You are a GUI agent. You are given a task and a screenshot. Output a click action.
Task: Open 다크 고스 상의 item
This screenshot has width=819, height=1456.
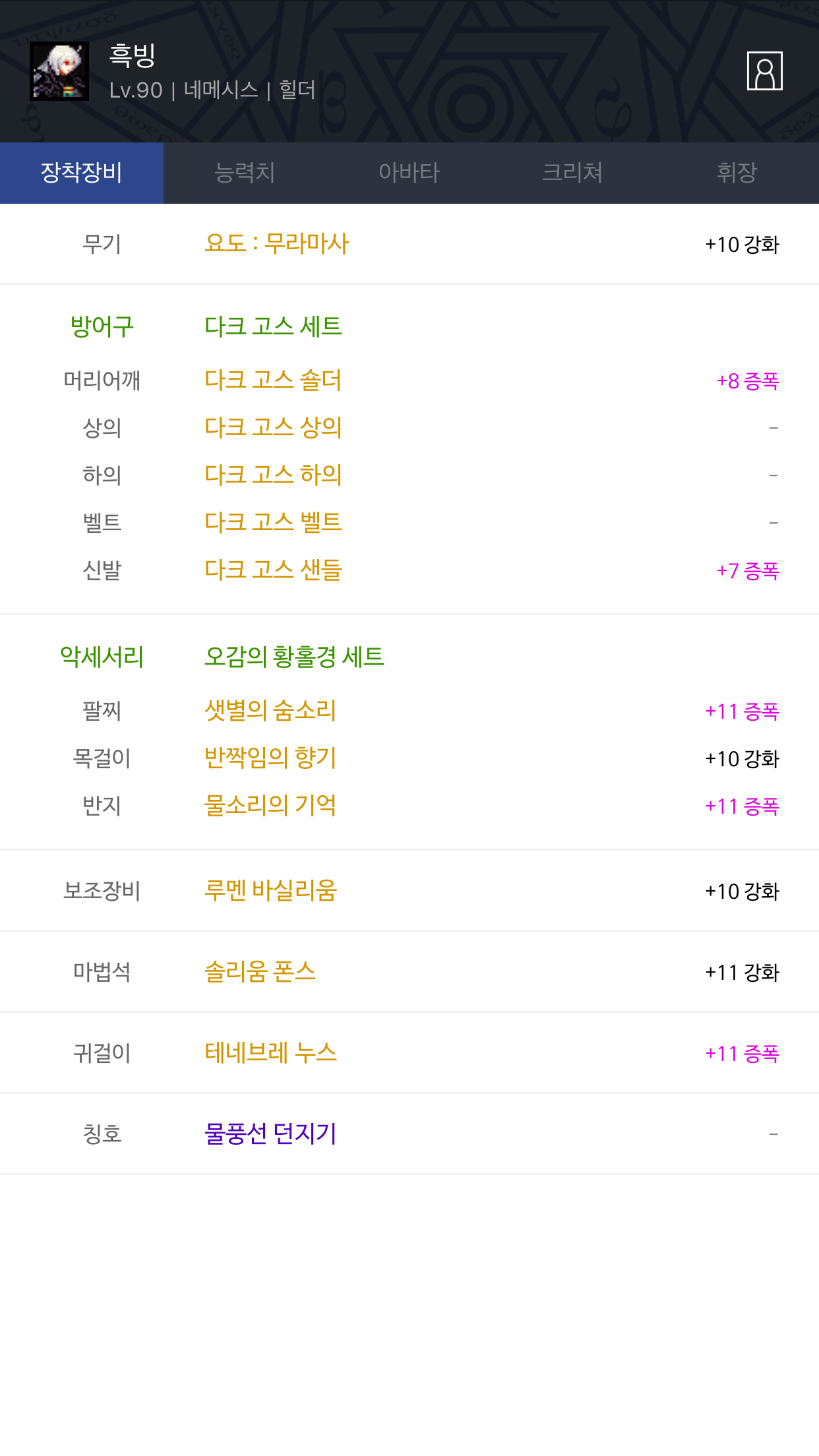273,428
